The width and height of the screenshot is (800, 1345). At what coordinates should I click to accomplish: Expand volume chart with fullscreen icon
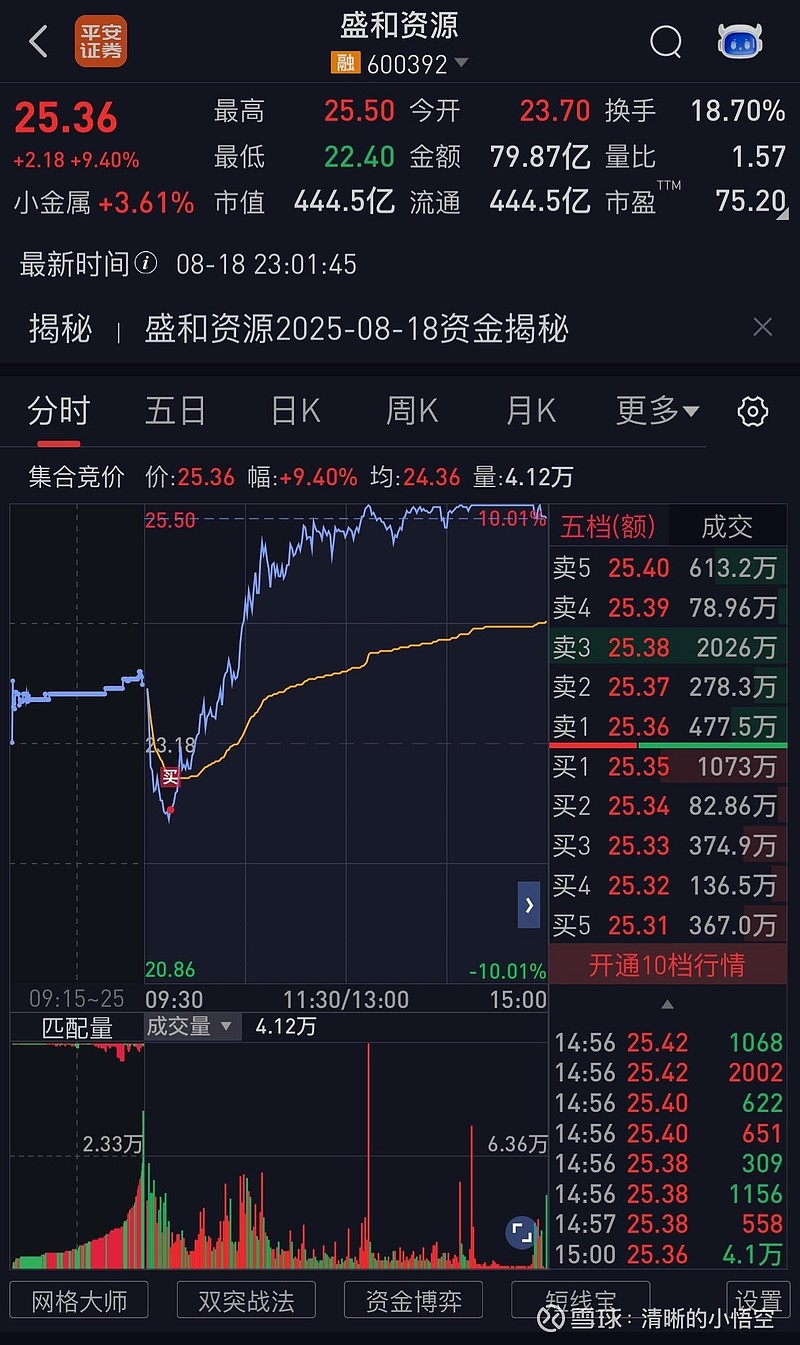(521, 1234)
